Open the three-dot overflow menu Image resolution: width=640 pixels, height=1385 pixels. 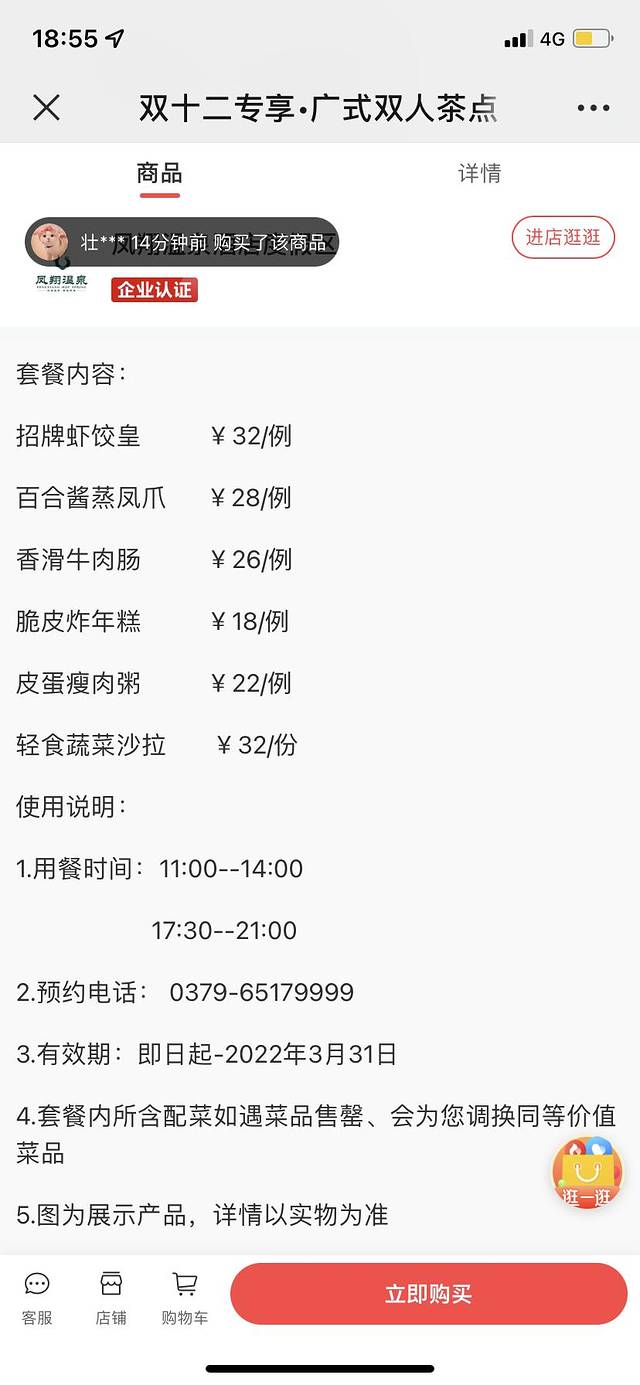(593, 108)
